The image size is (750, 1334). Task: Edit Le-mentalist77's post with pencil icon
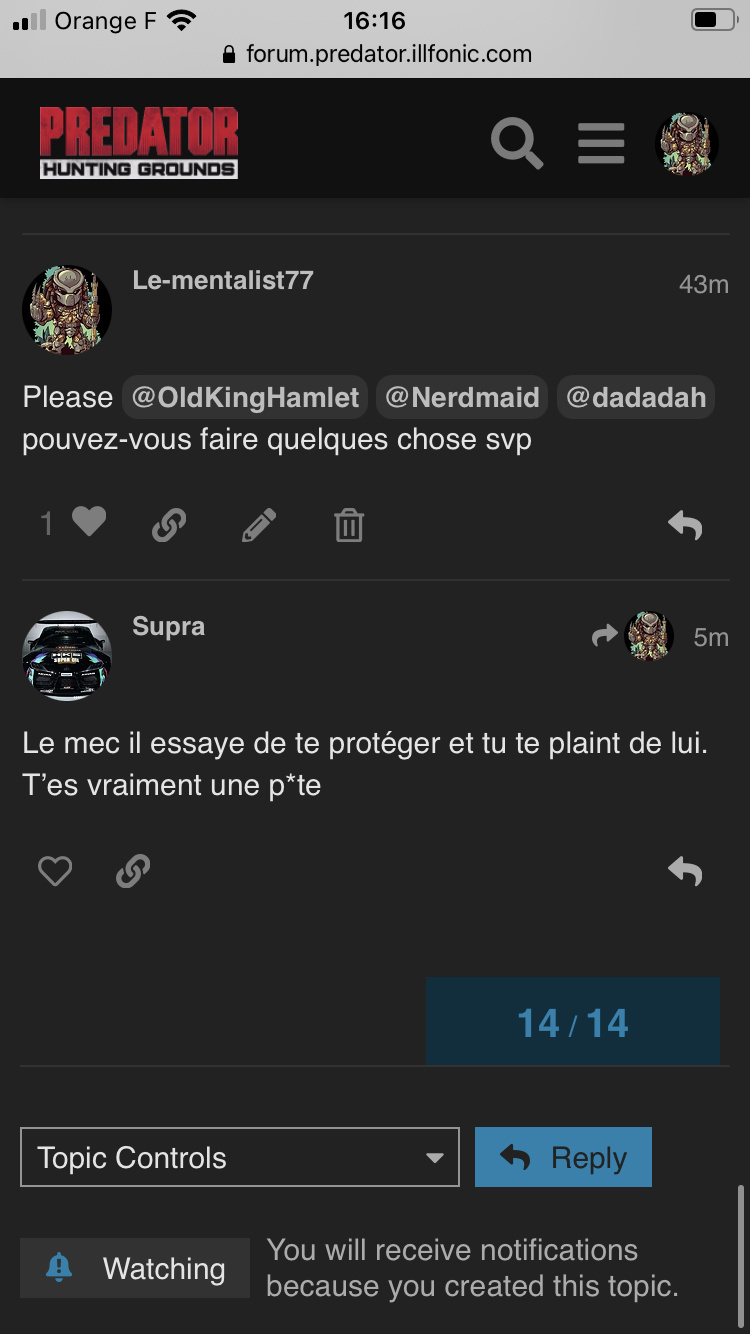click(x=258, y=524)
